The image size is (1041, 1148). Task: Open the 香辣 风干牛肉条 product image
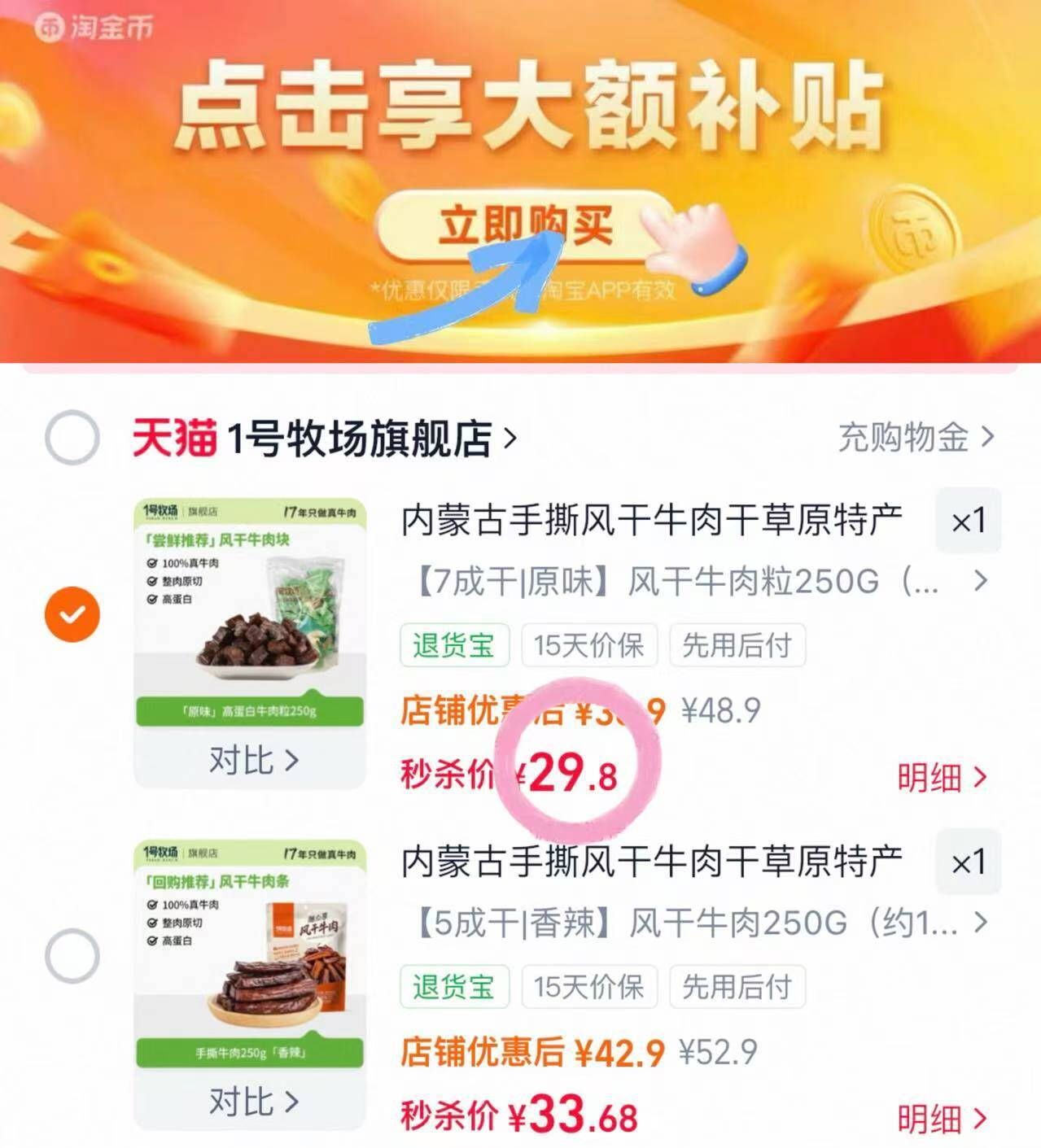coord(250,954)
